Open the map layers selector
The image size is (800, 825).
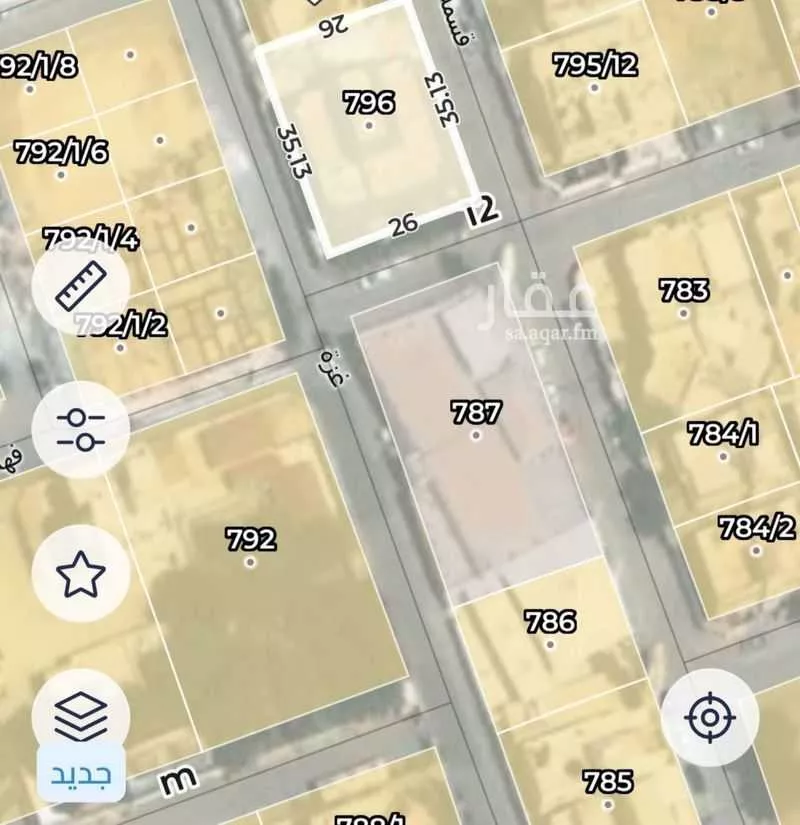click(x=81, y=714)
